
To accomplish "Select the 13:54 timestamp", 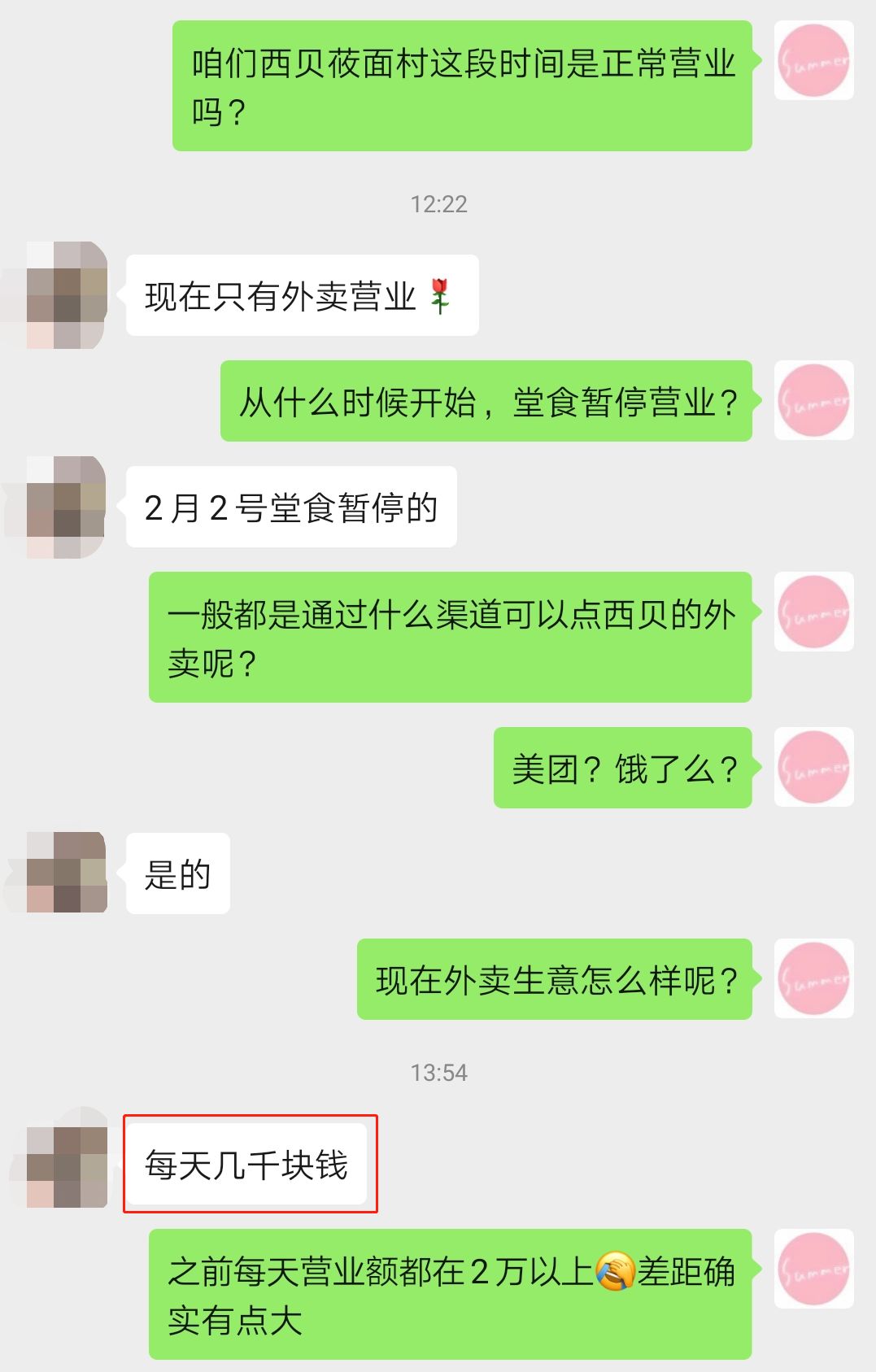I will [439, 1070].
